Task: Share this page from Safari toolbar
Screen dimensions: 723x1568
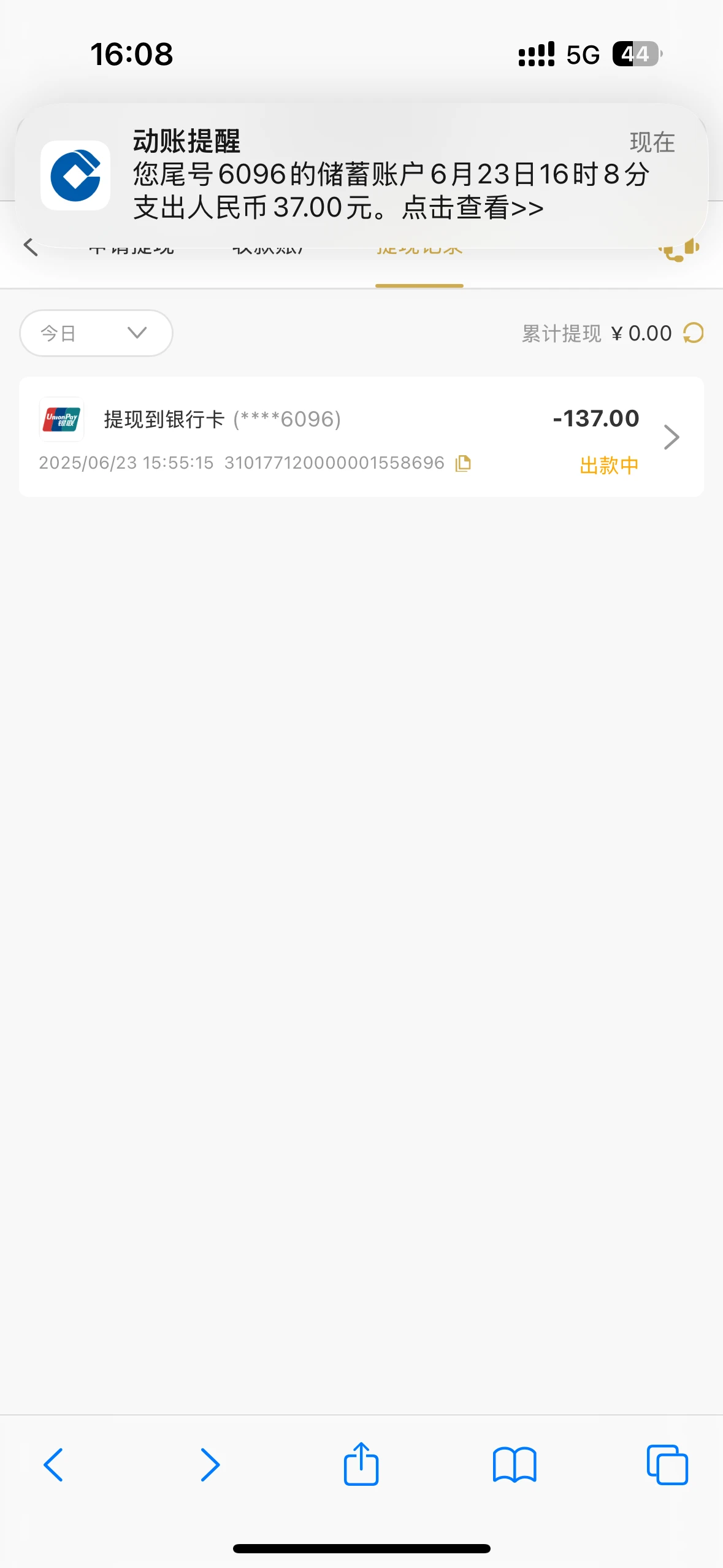Action: click(361, 1464)
